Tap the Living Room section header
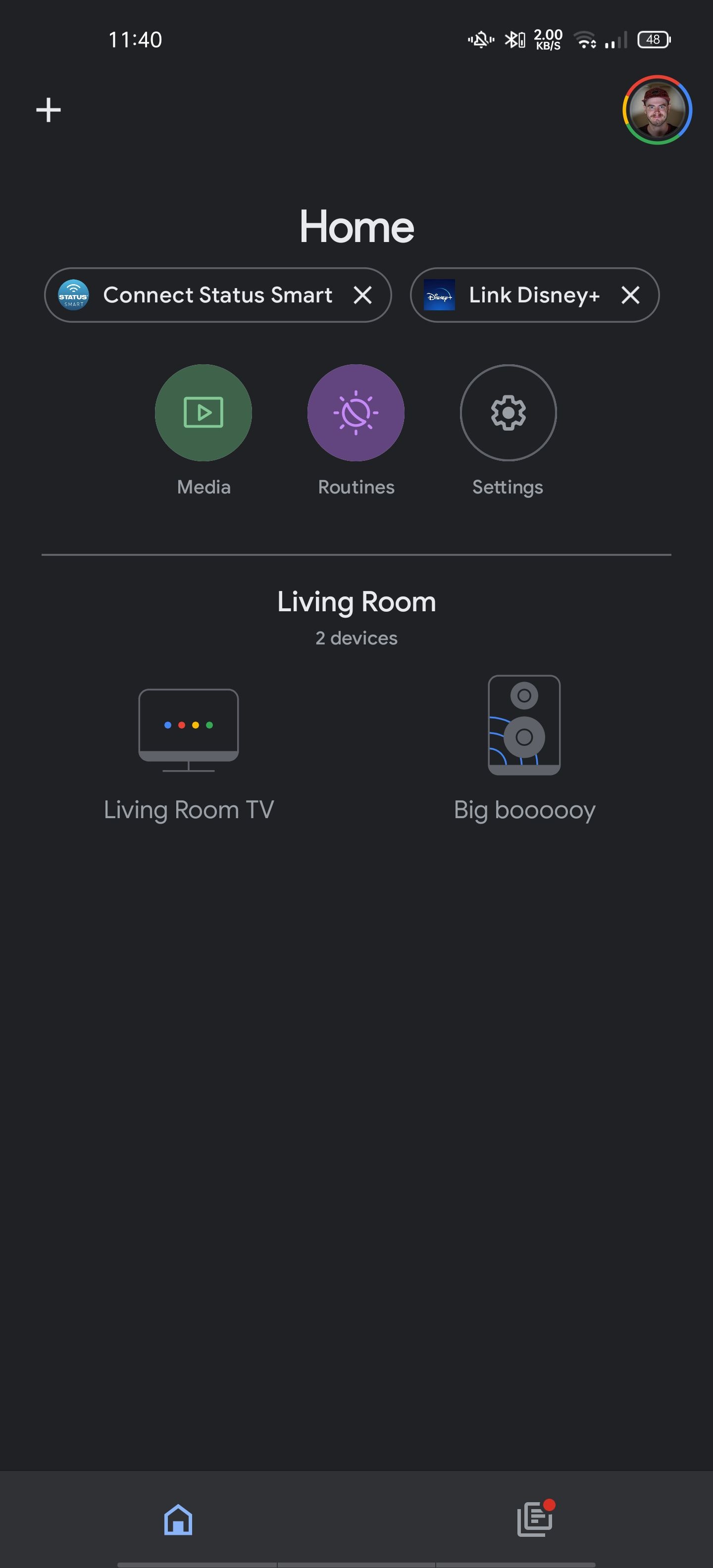Viewport: 713px width, 1568px height. coord(356,601)
